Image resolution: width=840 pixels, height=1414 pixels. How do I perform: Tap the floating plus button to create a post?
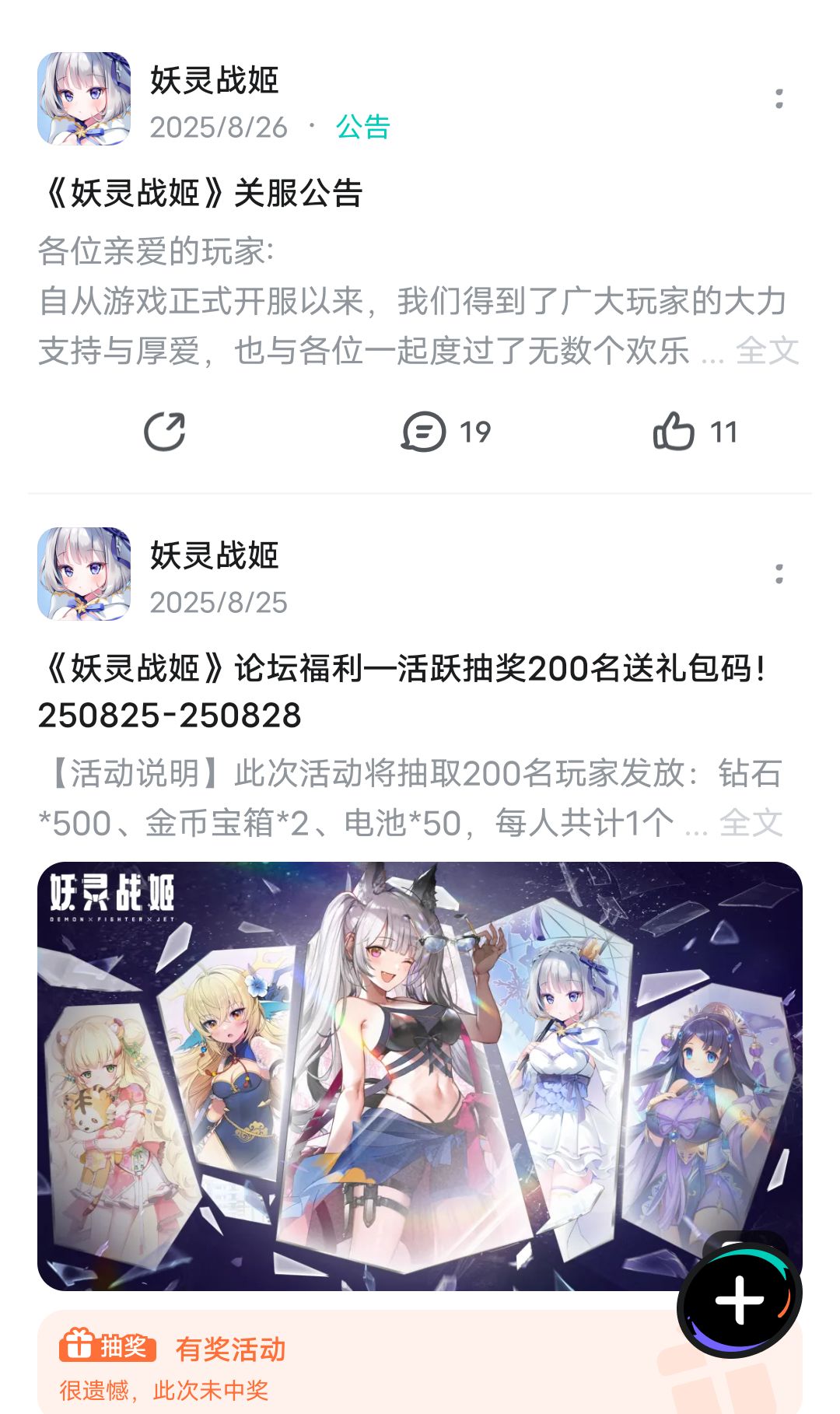[x=739, y=1300]
